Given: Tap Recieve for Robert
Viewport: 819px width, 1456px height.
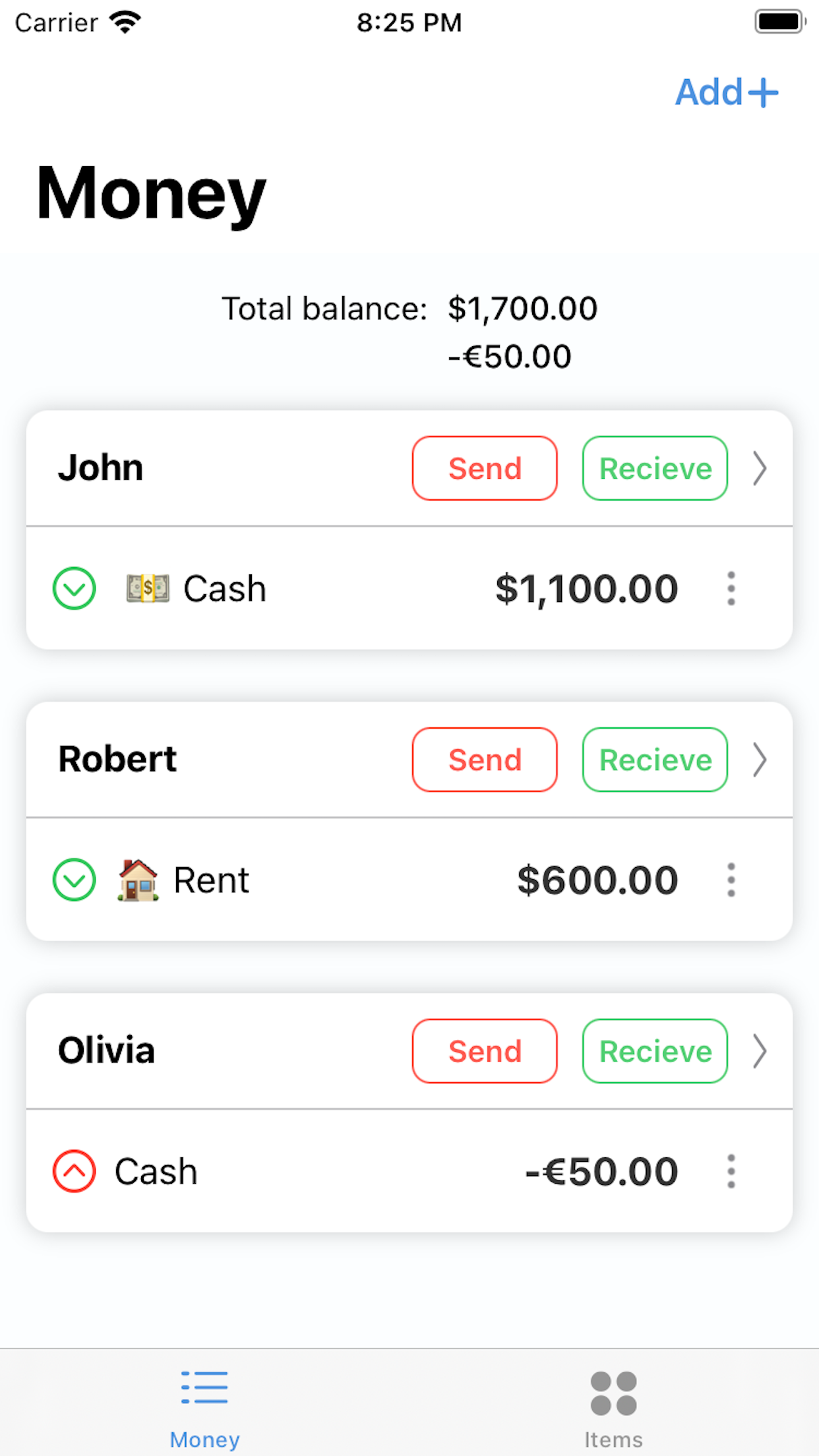Looking at the screenshot, I should (655, 760).
